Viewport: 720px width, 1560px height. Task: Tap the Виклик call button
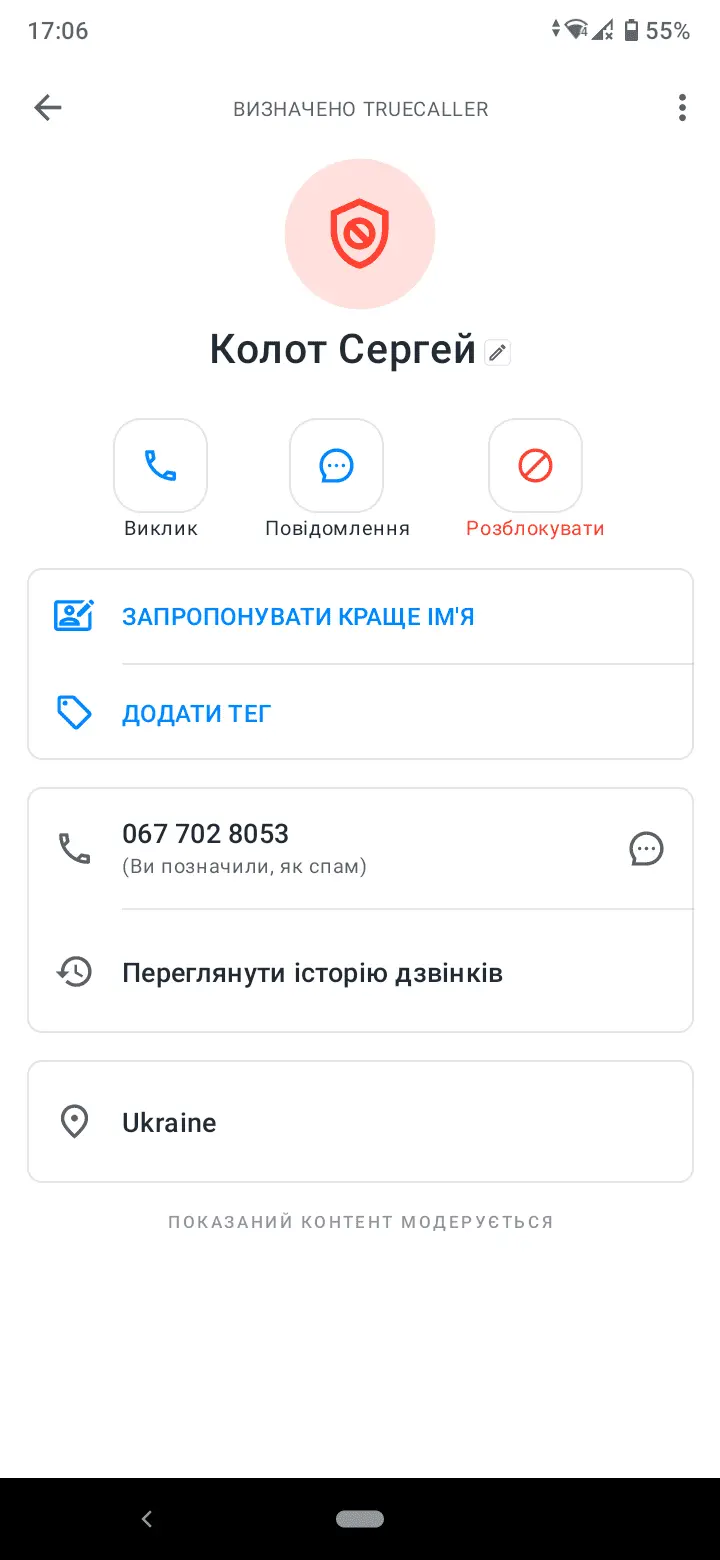[x=160, y=466]
